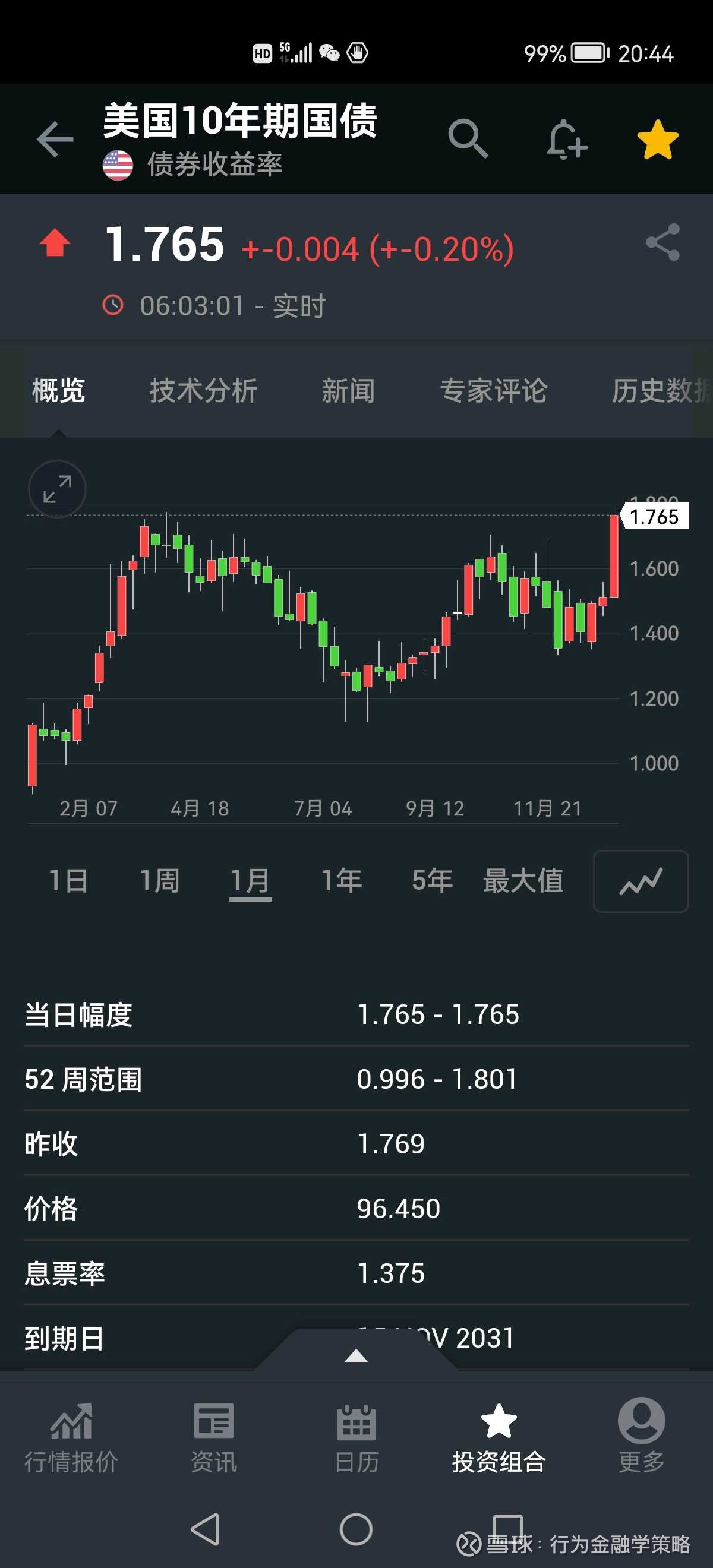713x1568 pixels.
Task: Switch to the 技术分析 tab
Action: tap(204, 390)
